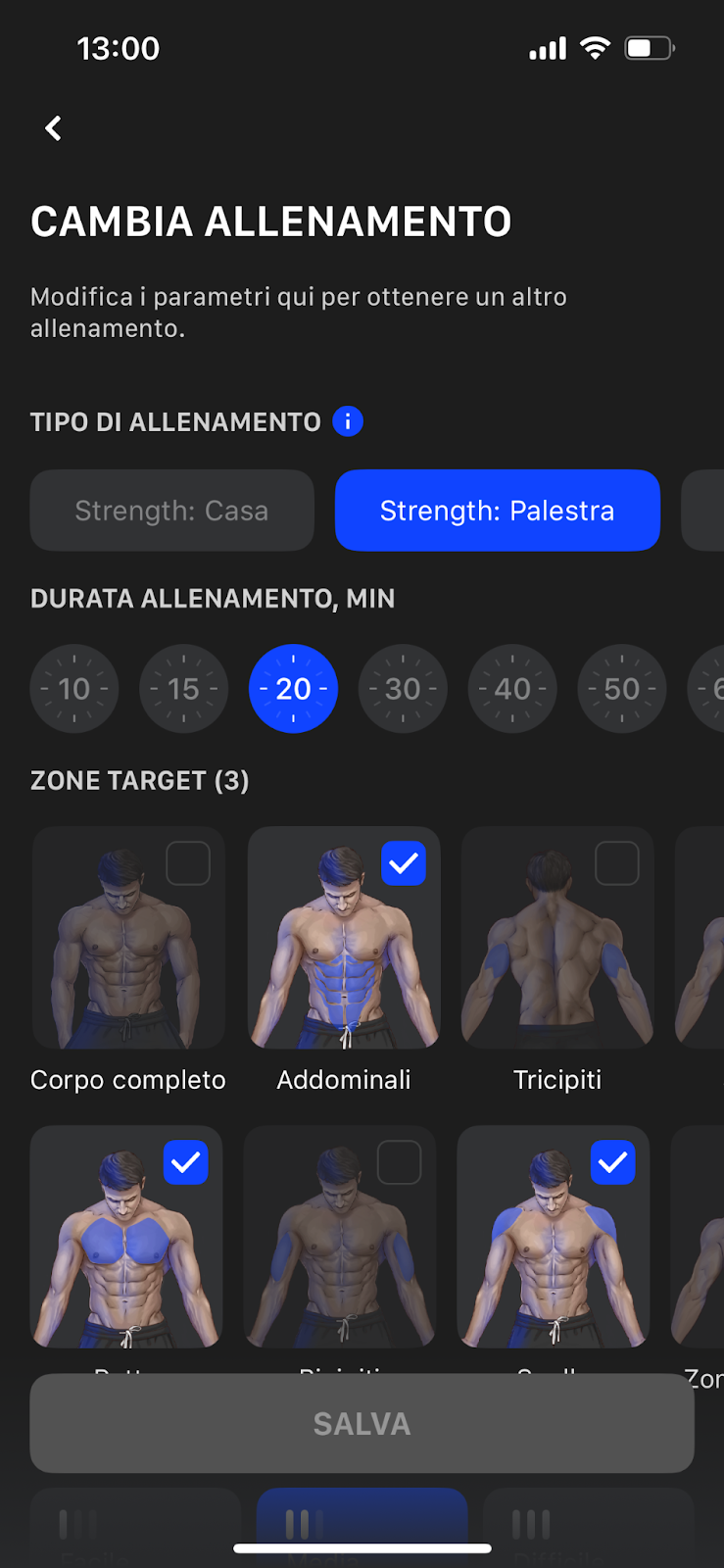Set duration to 10 minutes

tap(74, 689)
